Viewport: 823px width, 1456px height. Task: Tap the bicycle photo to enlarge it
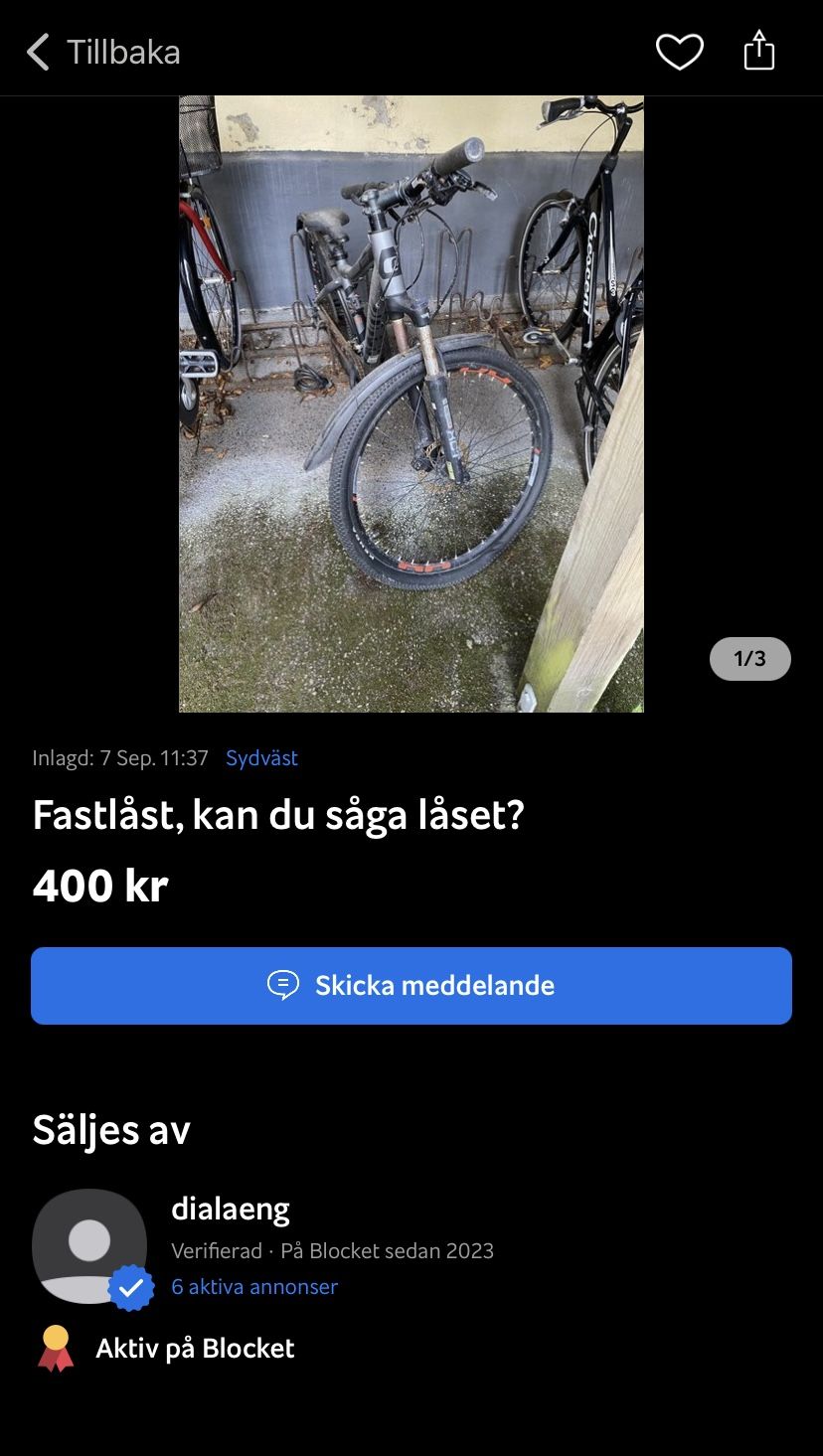click(411, 403)
